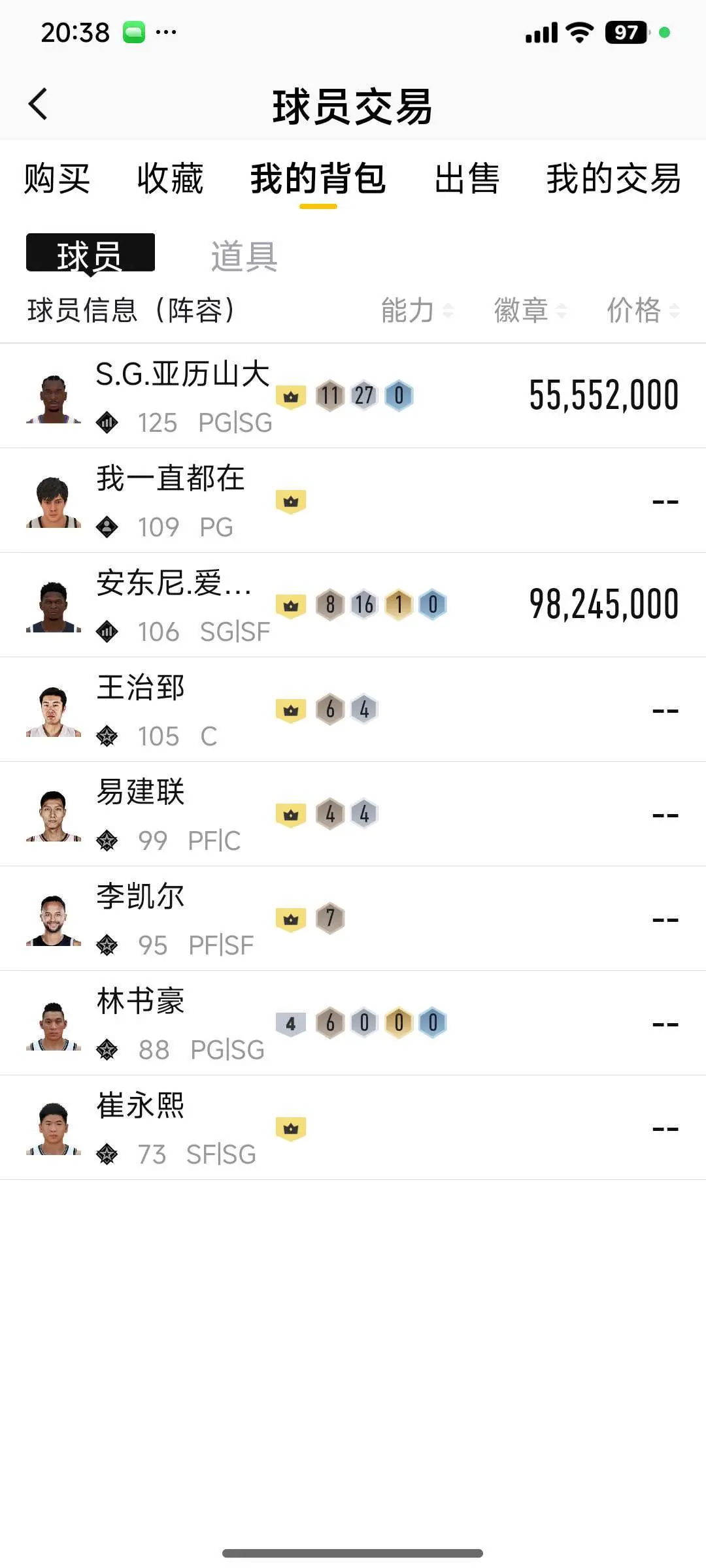View the 106-rated SG|SF player
This screenshot has height=1568, width=706.
click(353, 605)
